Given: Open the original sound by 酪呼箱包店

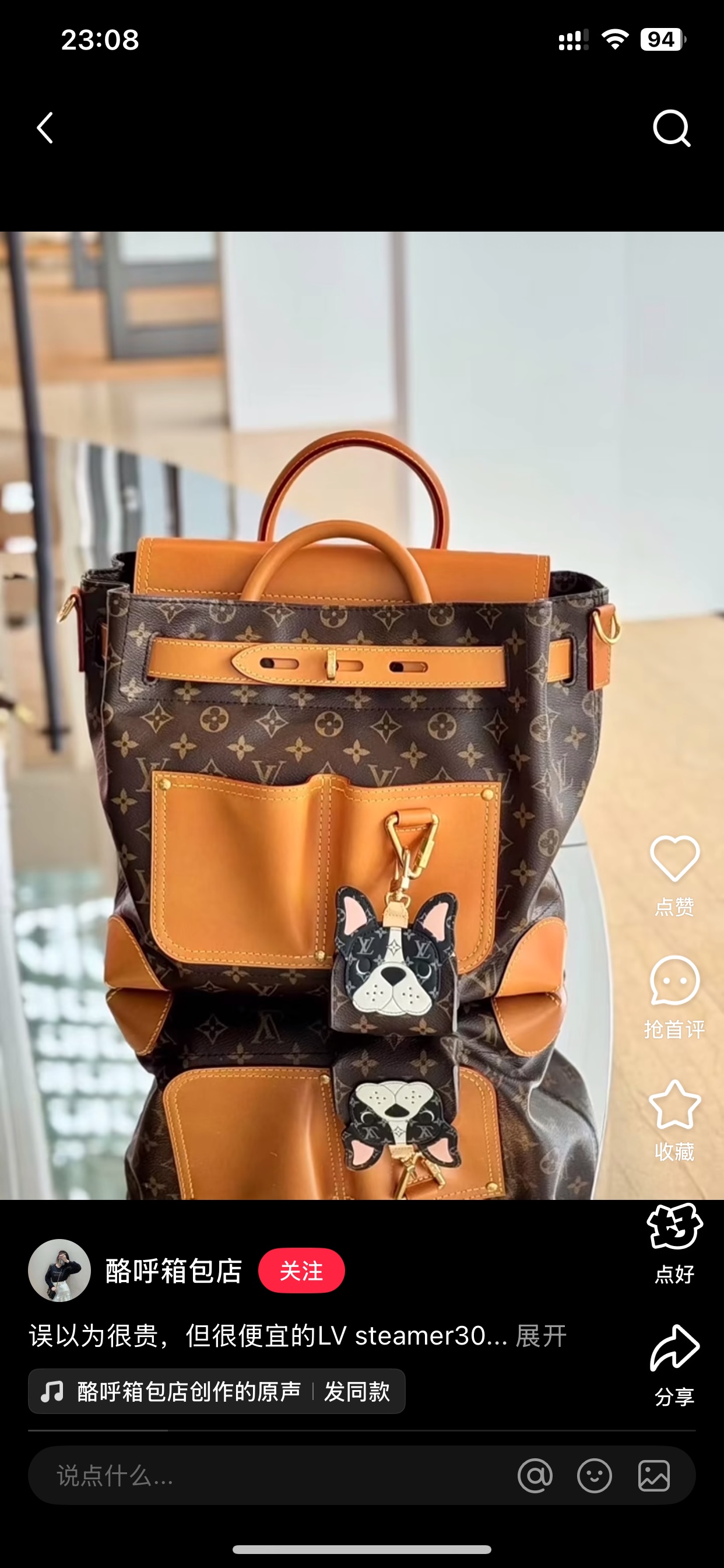Looking at the screenshot, I should click(x=189, y=1391).
